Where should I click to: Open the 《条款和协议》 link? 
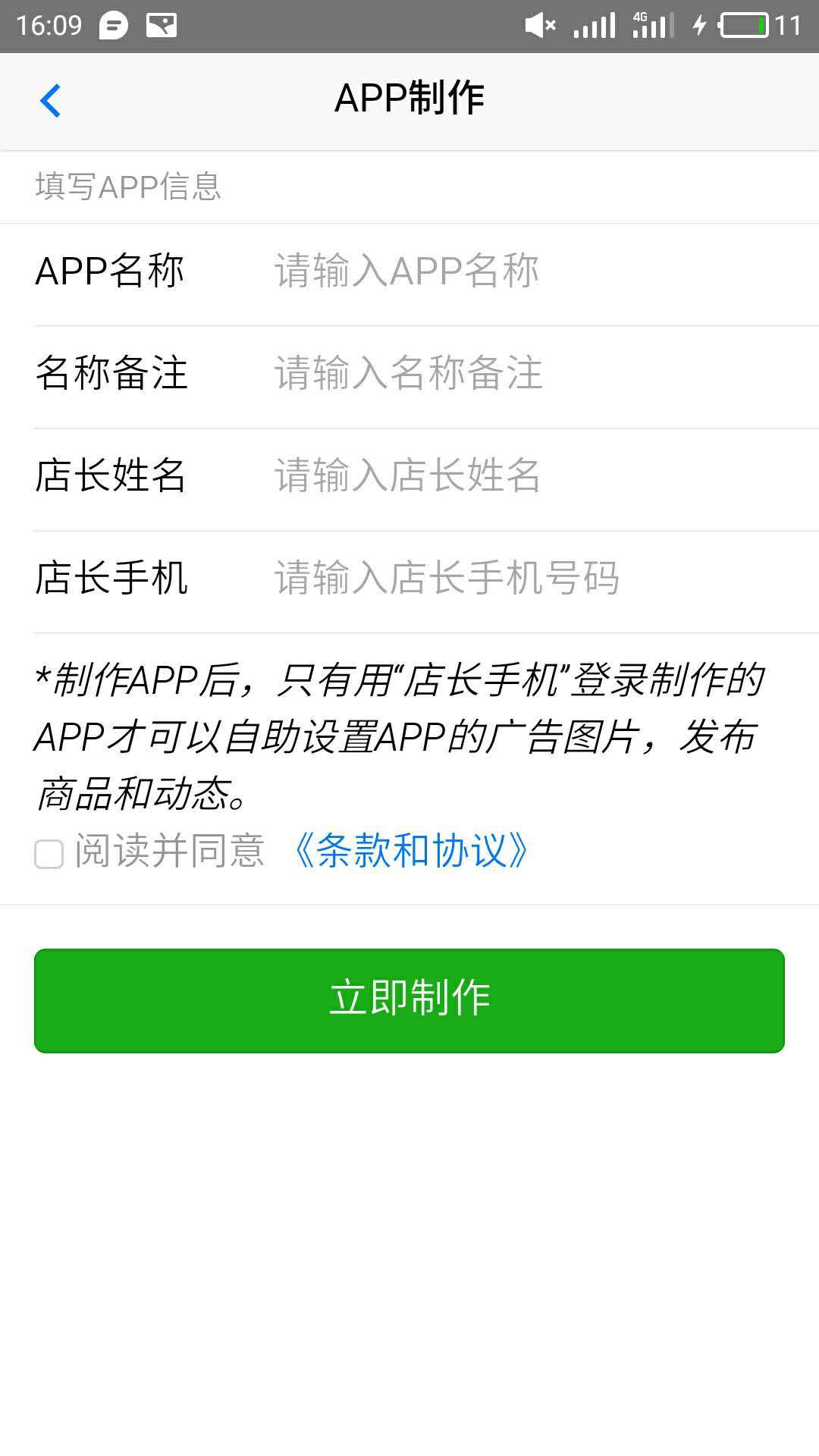410,851
